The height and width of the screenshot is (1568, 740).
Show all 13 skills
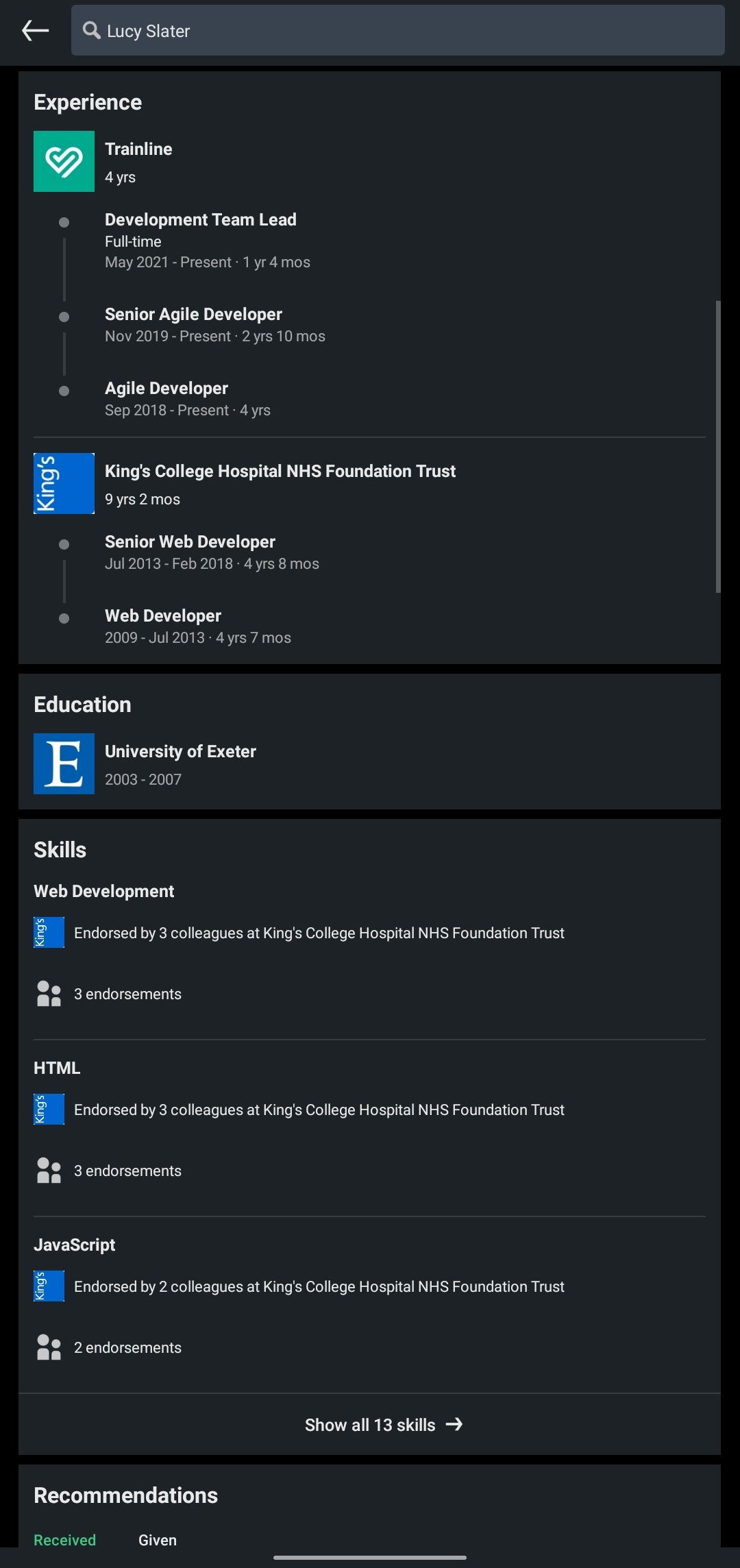[369, 1425]
